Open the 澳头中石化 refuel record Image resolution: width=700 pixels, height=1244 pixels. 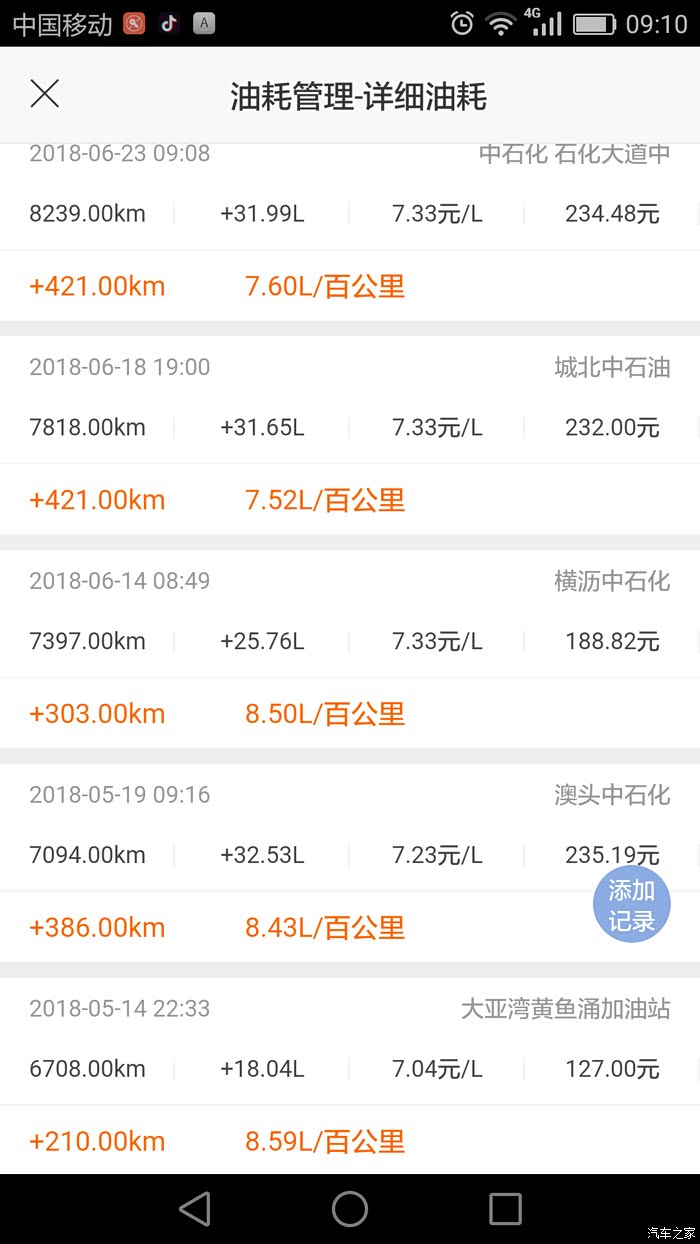pos(350,856)
